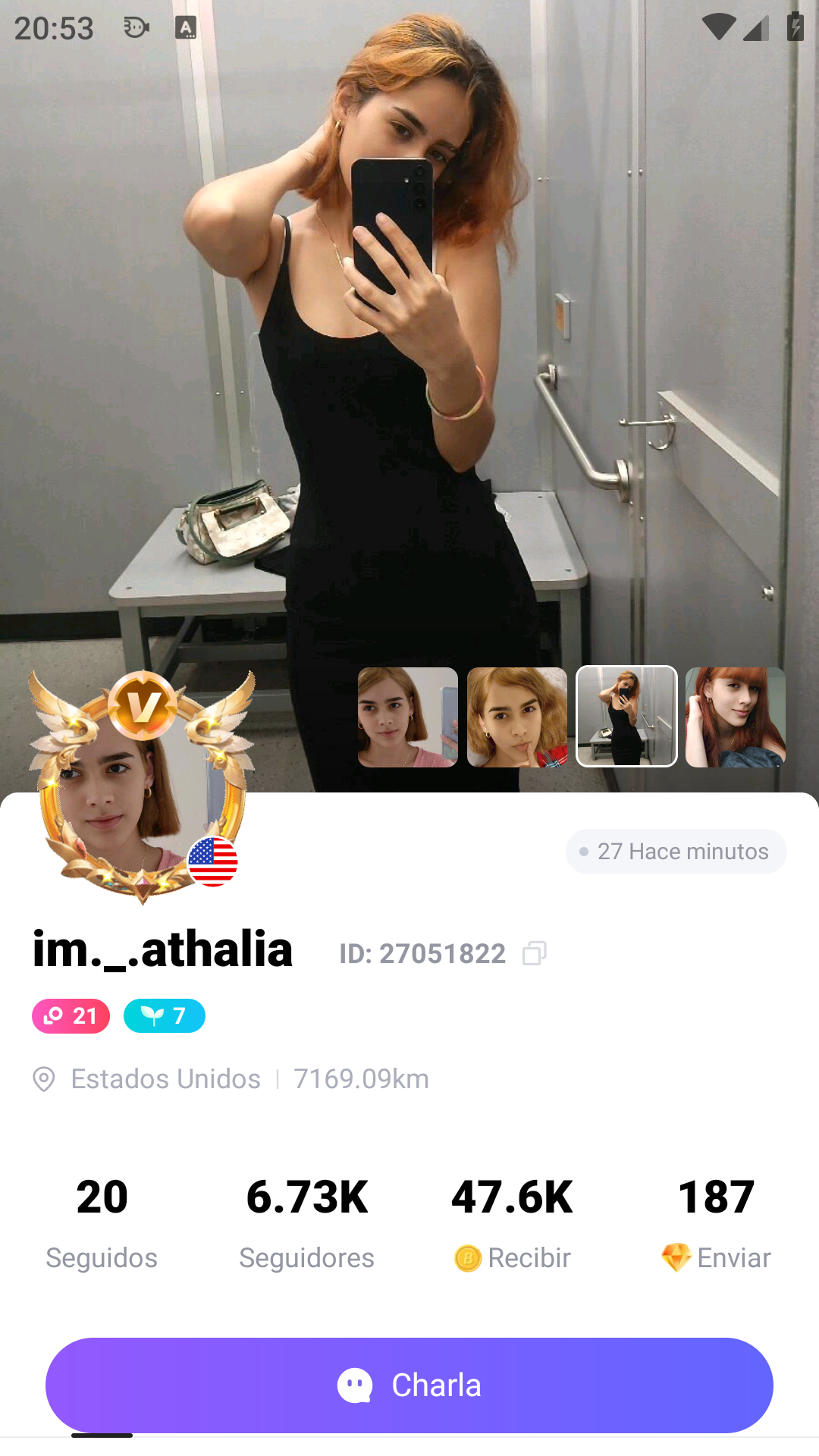819x1456 pixels.
Task: View the second thumbnail, finger on lips
Action: [517, 717]
